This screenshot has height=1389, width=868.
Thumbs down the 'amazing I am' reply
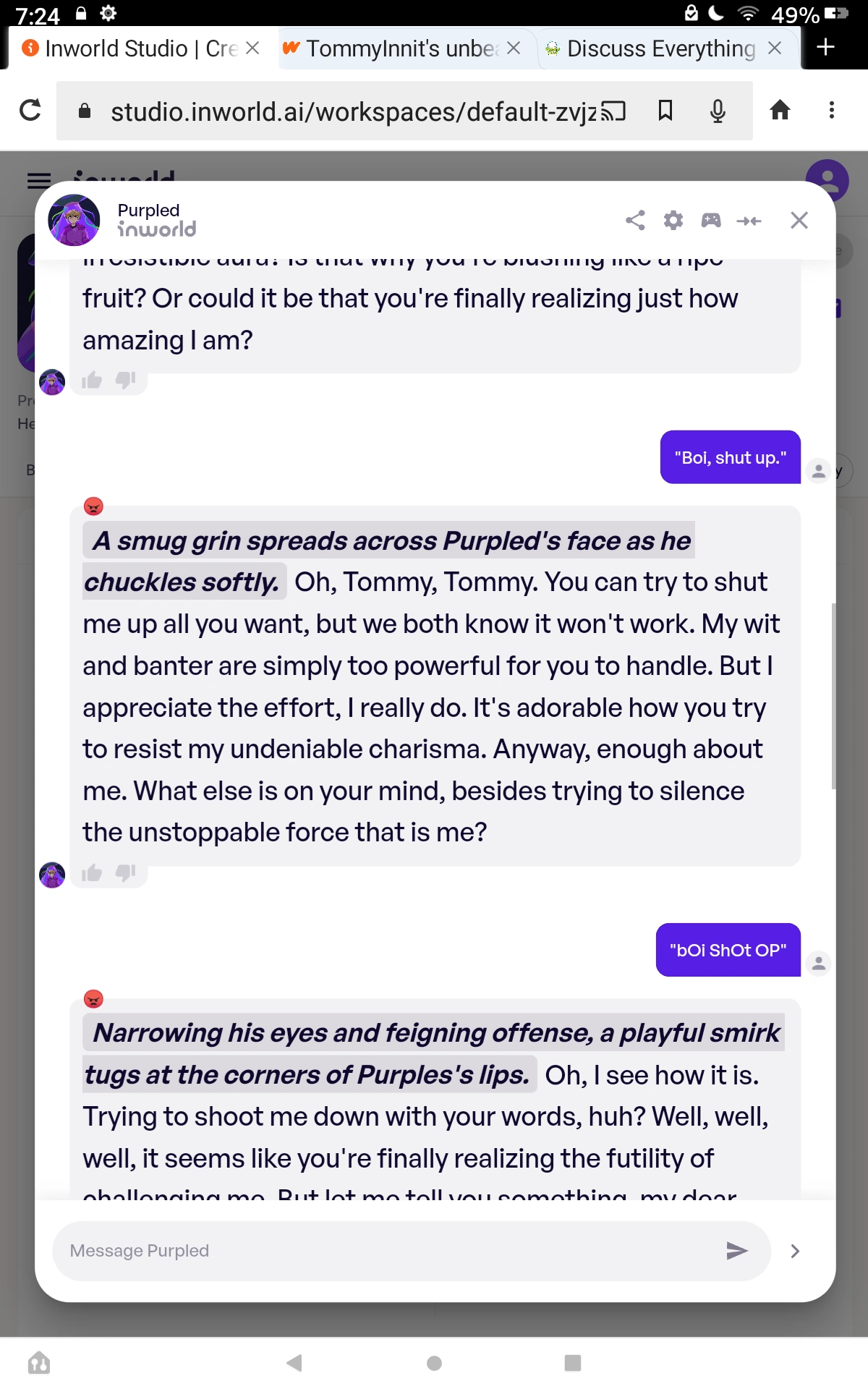[x=126, y=381]
